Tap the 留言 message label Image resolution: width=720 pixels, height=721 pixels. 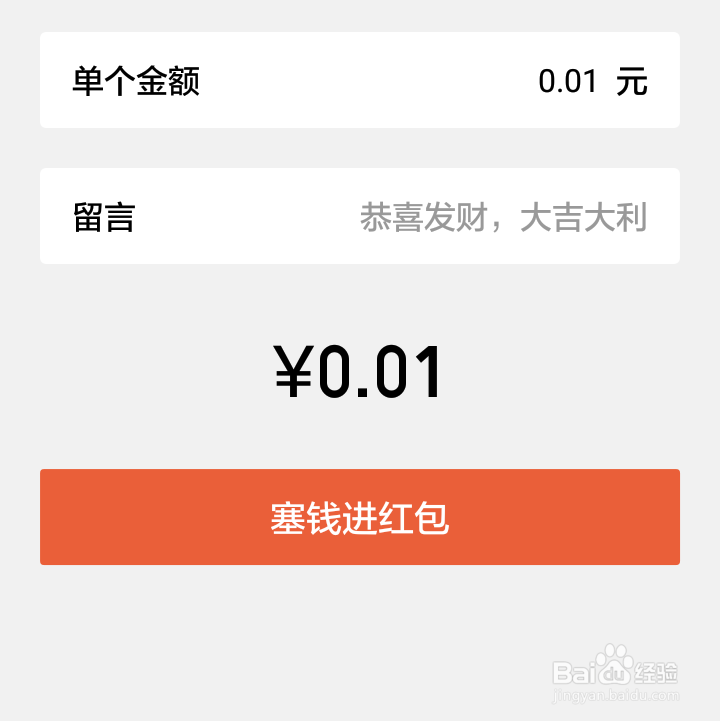click(99, 216)
